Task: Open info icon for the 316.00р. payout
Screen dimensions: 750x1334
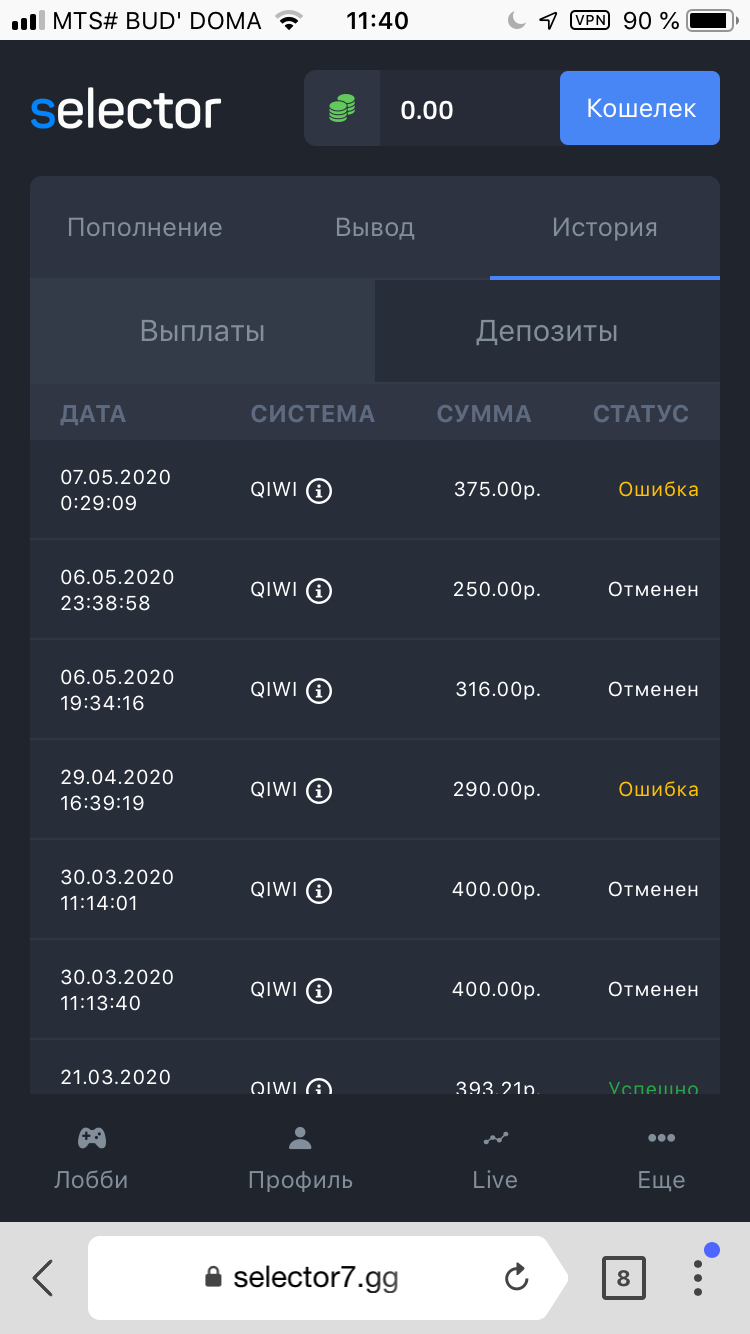Action: point(319,690)
